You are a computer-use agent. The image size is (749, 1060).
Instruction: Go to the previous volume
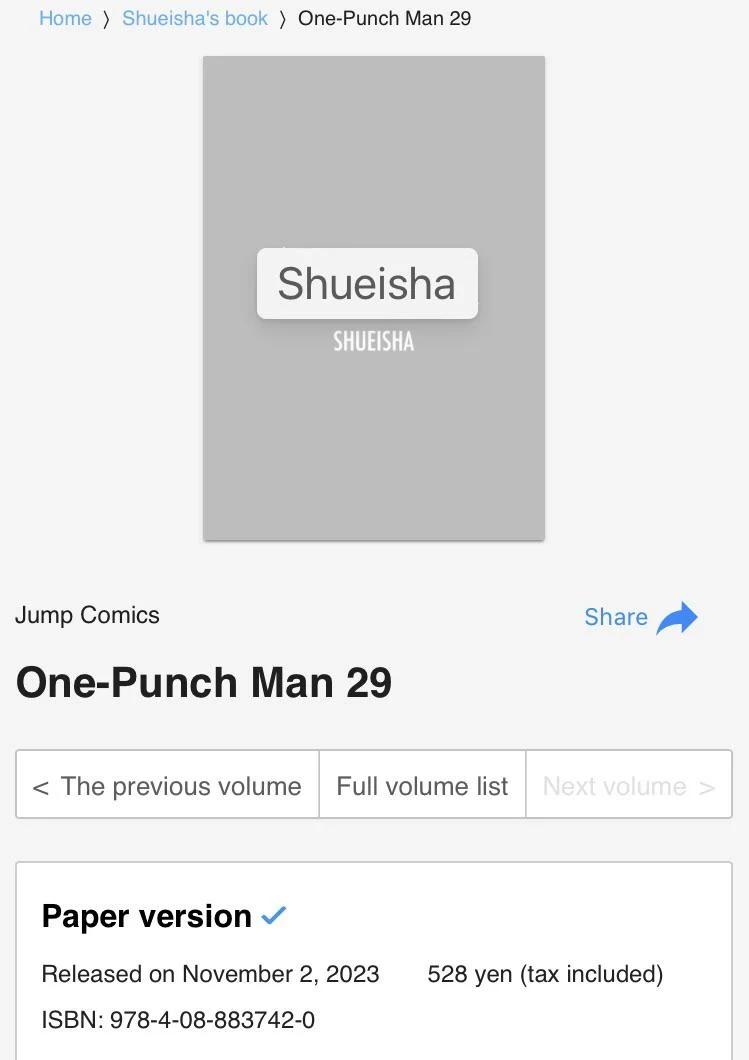click(x=168, y=786)
